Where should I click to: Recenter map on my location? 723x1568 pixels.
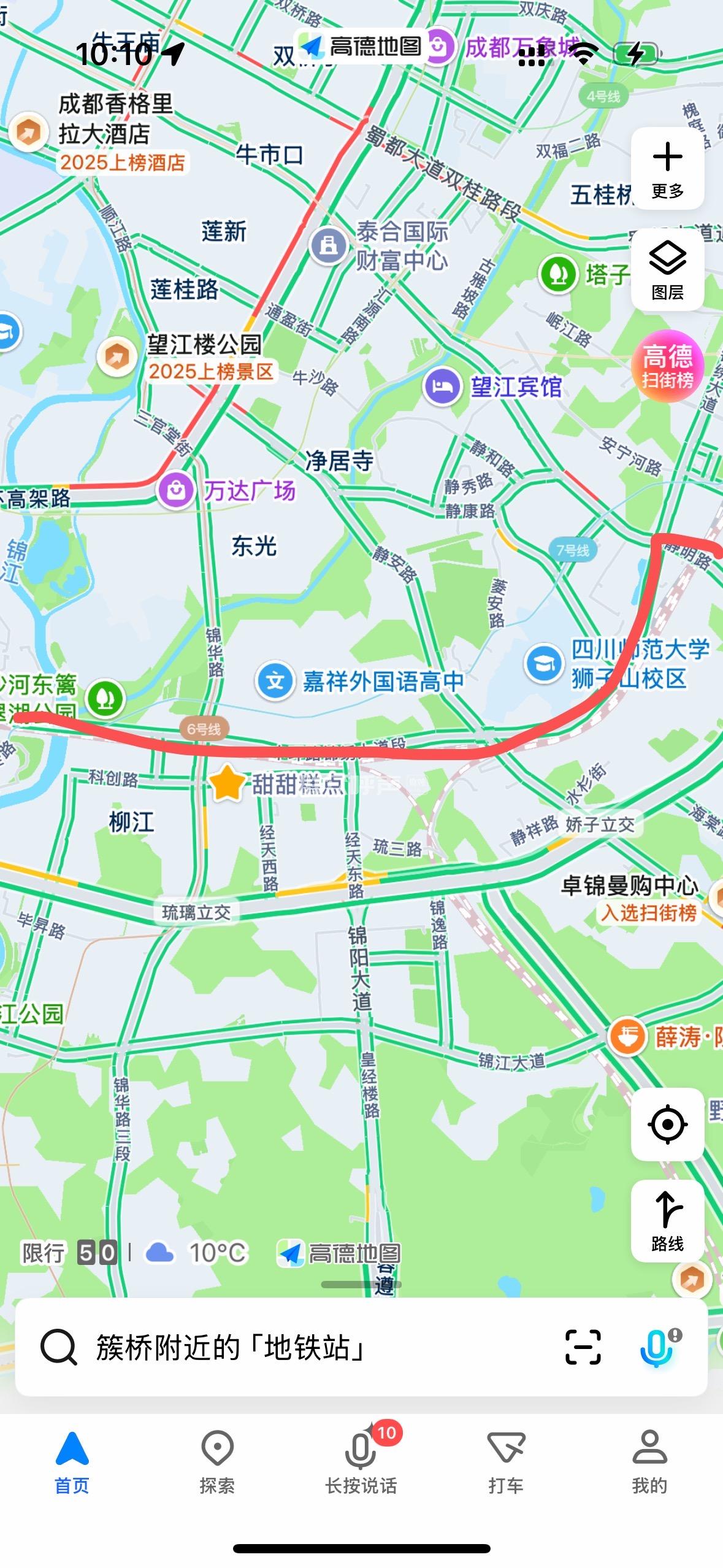click(x=667, y=1124)
